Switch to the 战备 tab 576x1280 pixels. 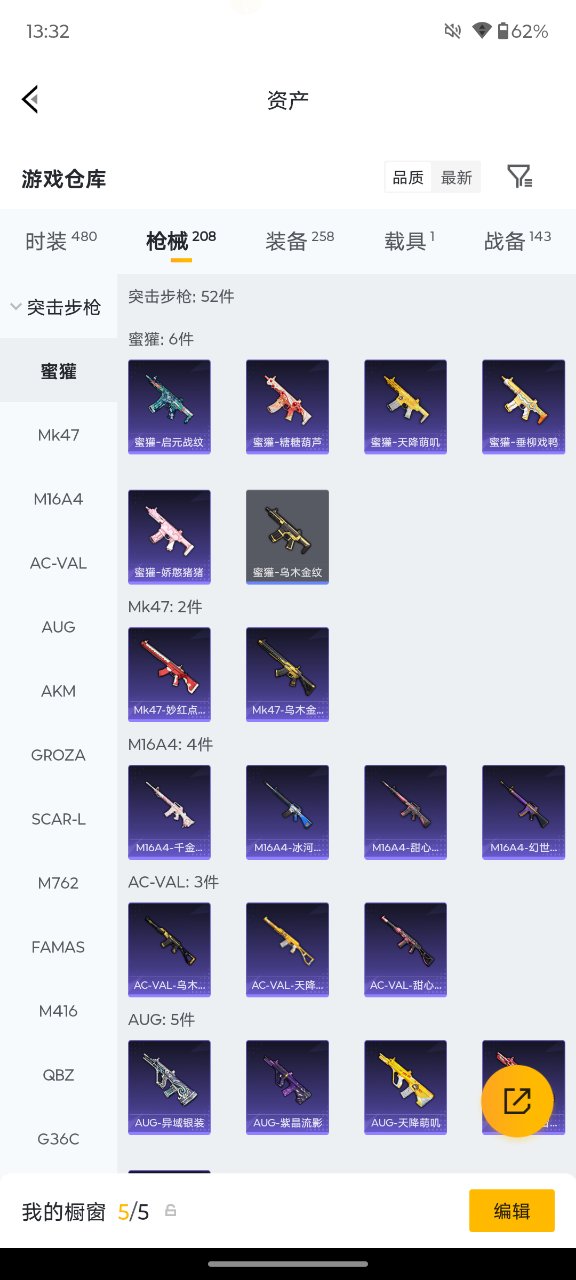pyautogui.click(x=517, y=241)
